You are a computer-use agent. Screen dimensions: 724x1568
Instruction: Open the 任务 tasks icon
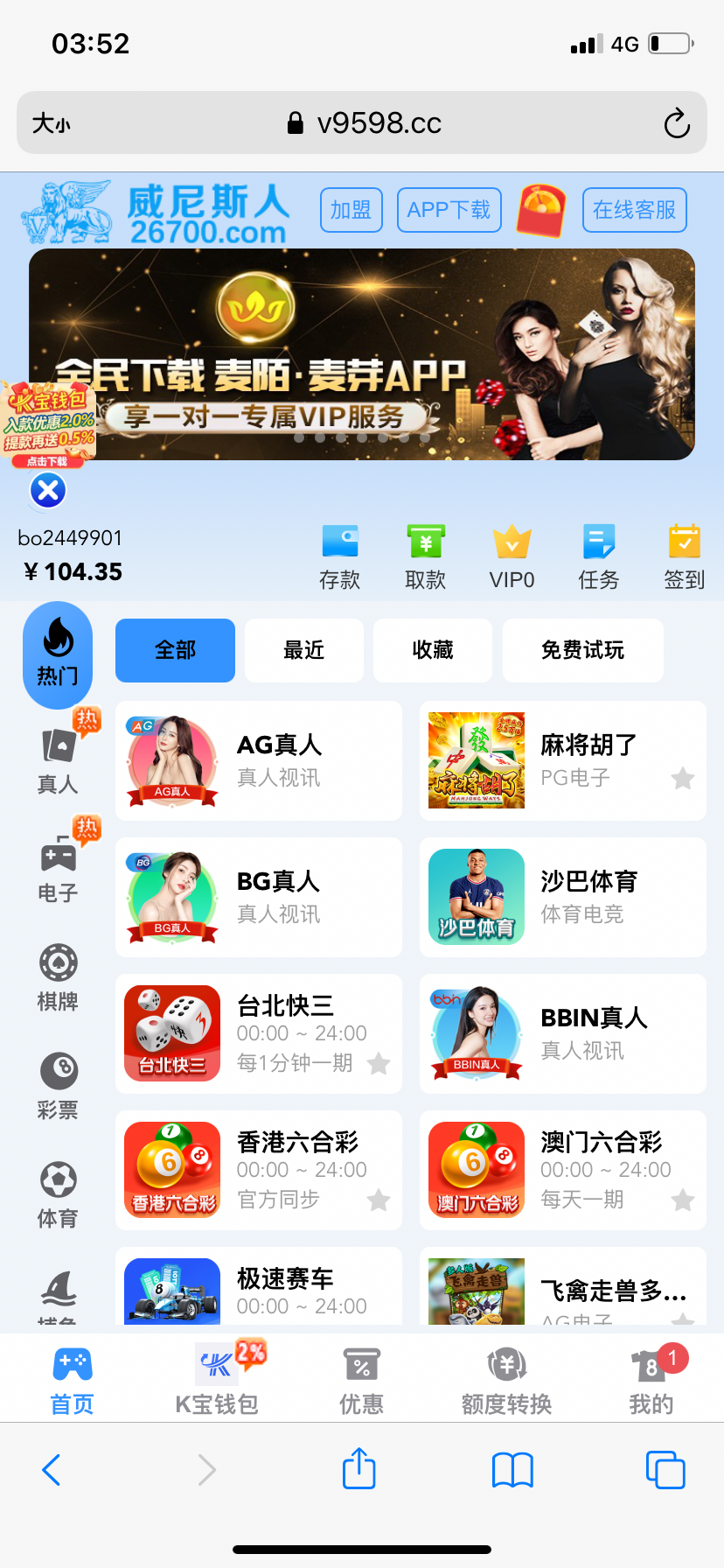598,556
